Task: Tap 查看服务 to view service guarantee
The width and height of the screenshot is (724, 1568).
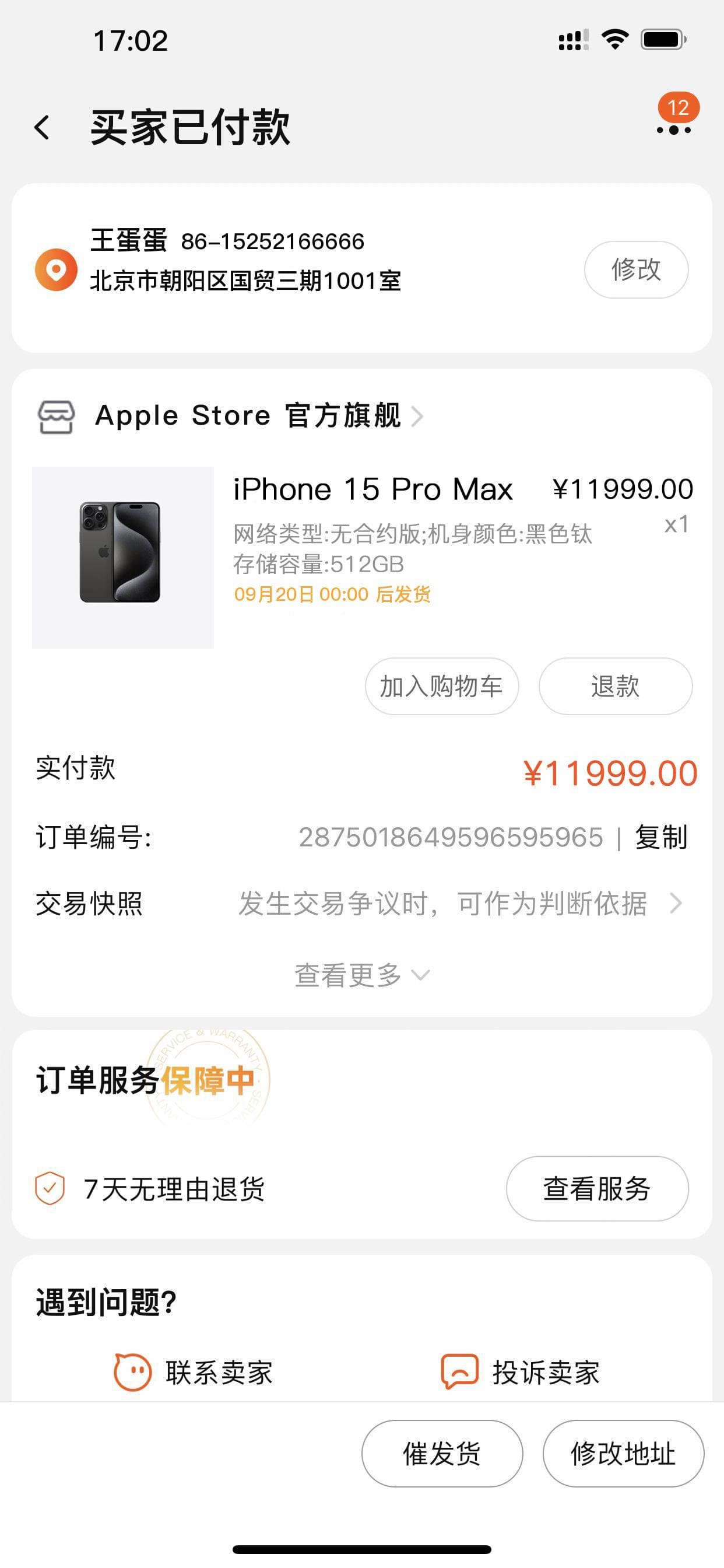Action: click(596, 1188)
